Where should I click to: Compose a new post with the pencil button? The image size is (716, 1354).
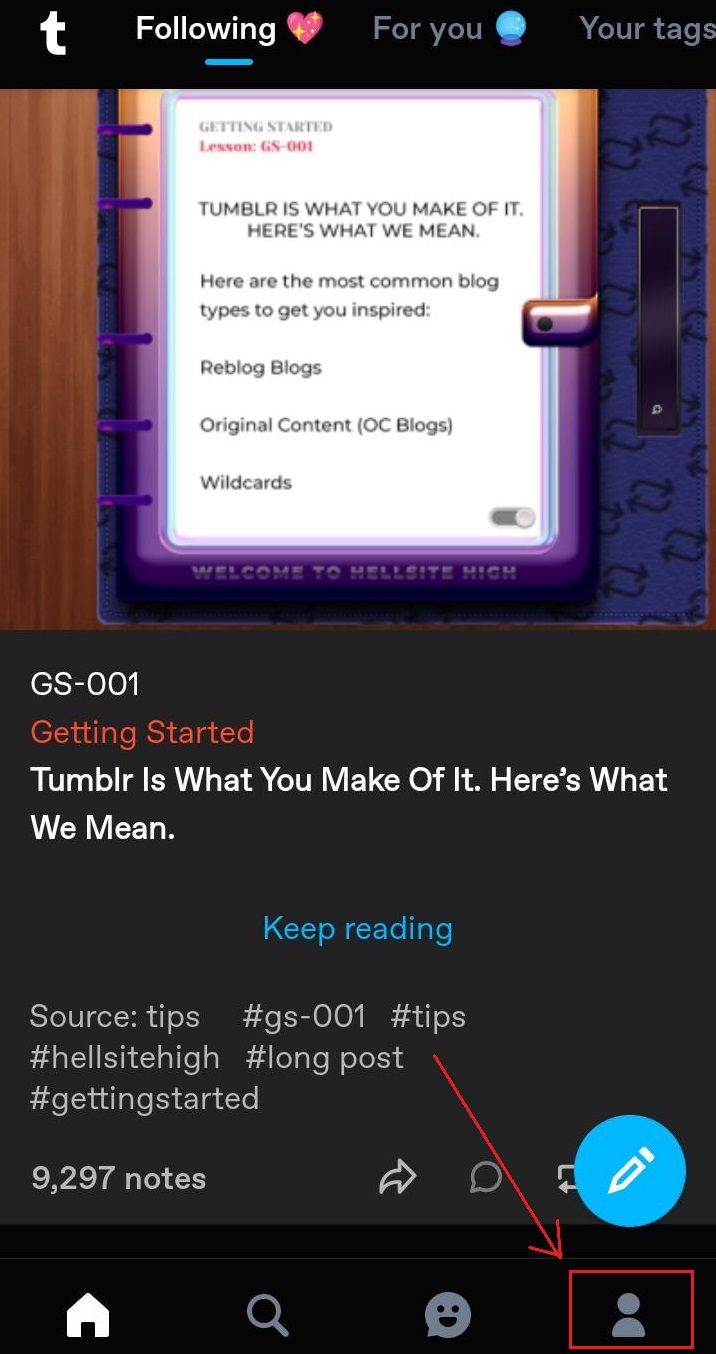pyautogui.click(x=631, y=1170)
